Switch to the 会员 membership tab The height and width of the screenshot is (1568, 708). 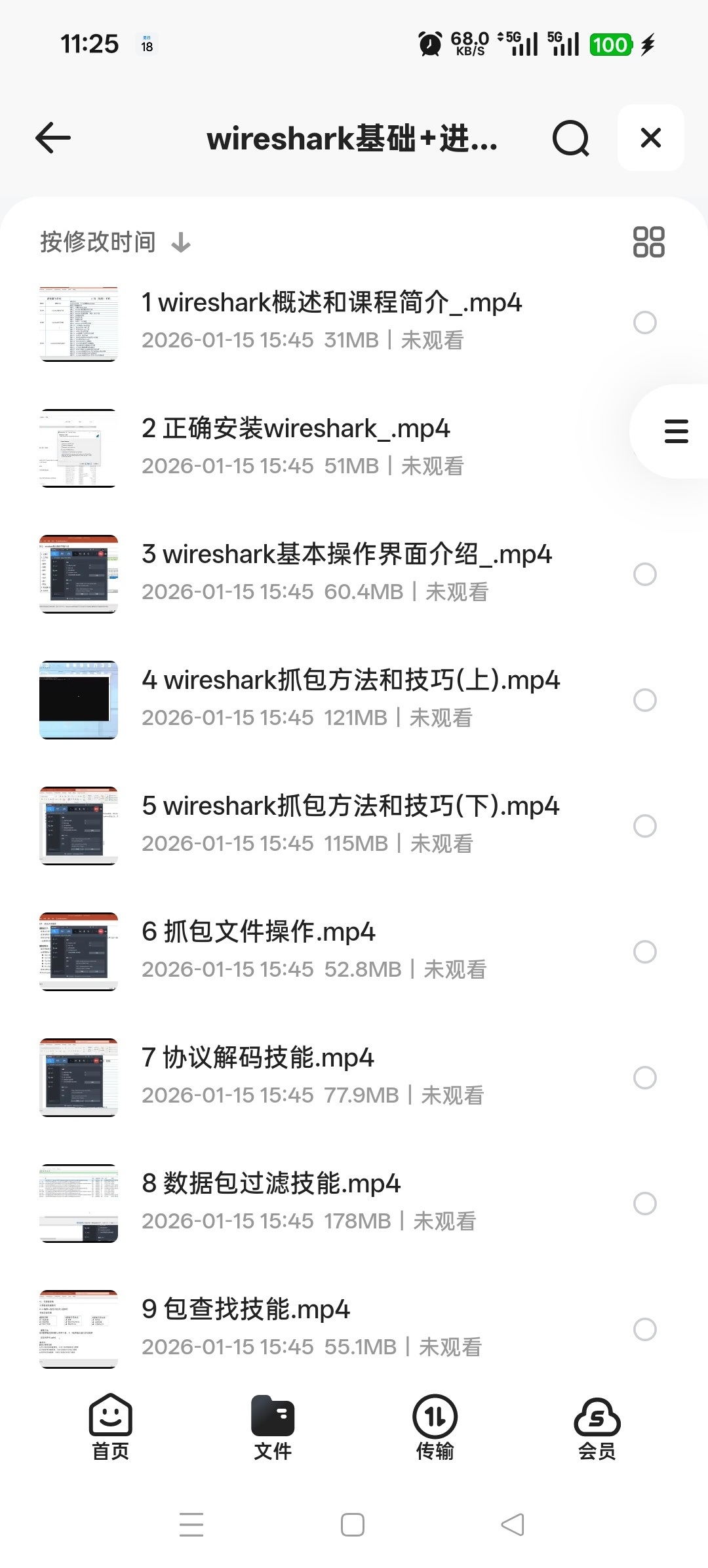(x=597, y=1428)
